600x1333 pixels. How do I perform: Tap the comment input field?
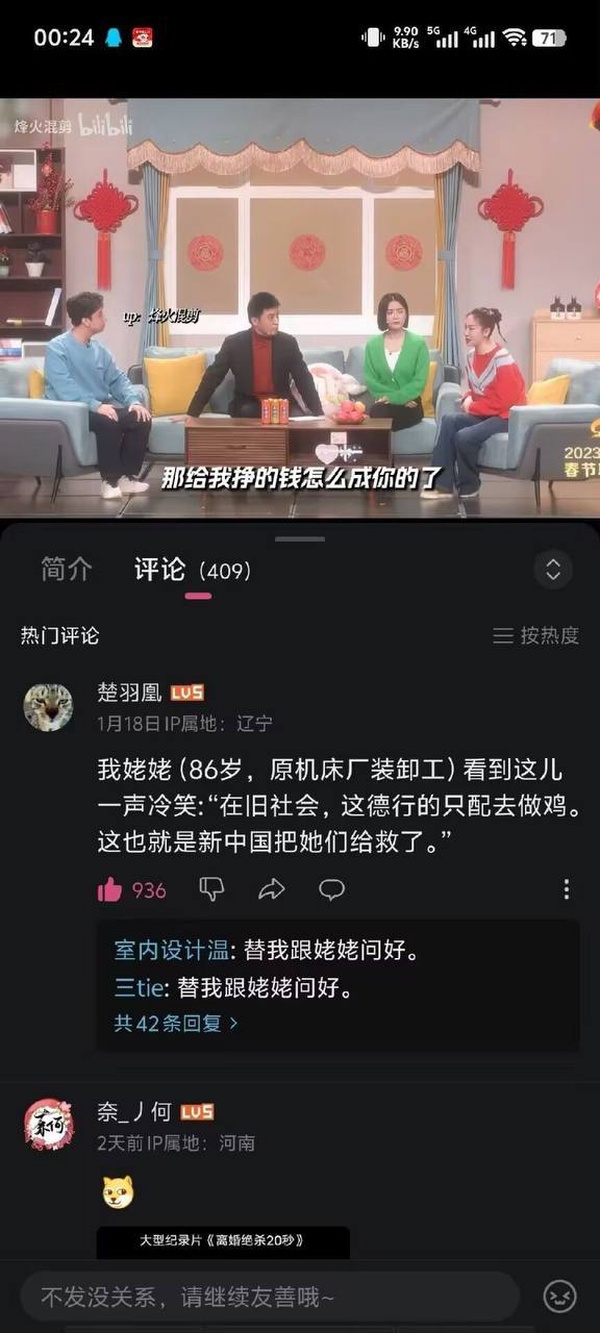270,1297
